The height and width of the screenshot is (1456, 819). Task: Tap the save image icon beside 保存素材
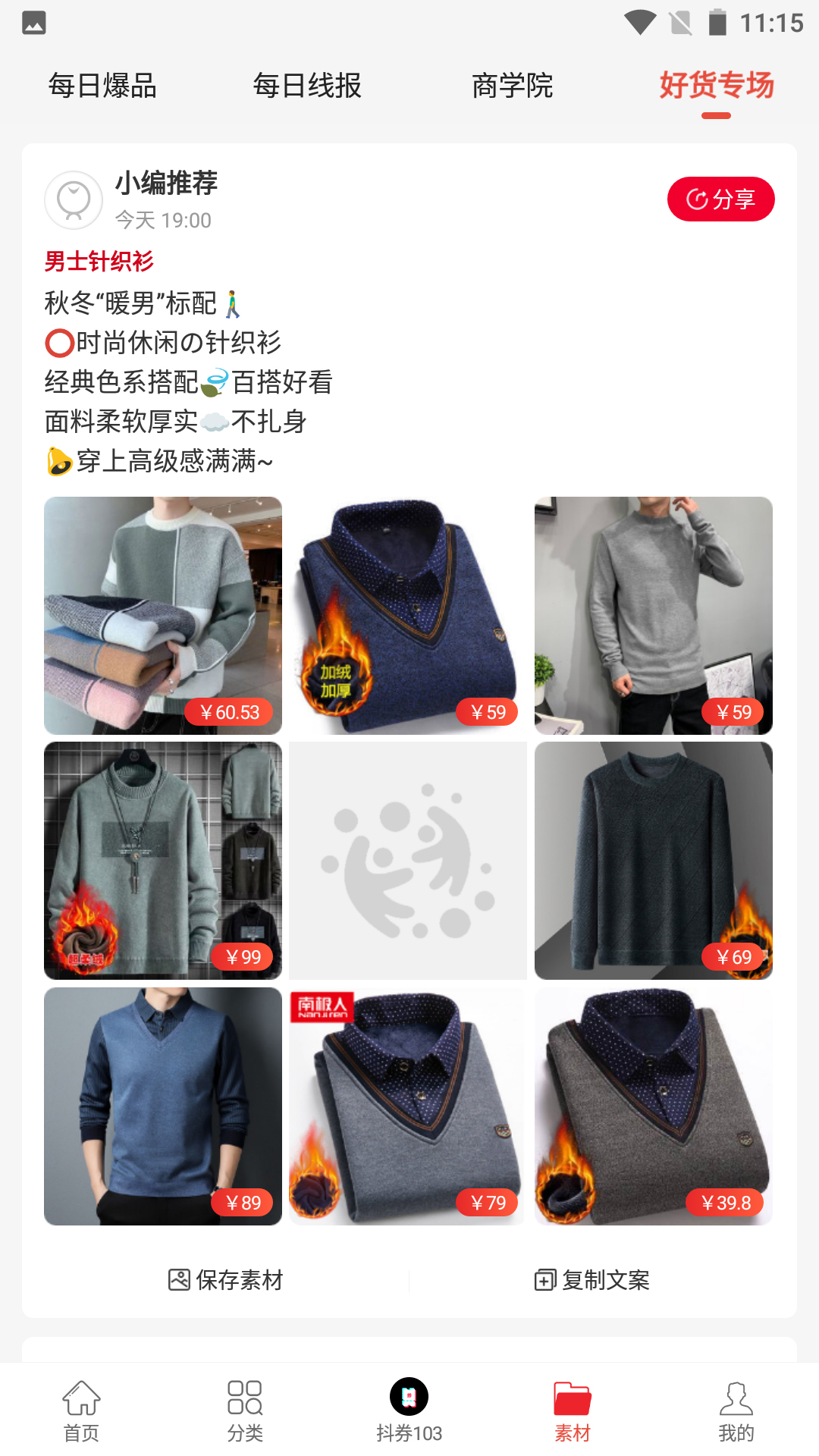[178, 1280]
